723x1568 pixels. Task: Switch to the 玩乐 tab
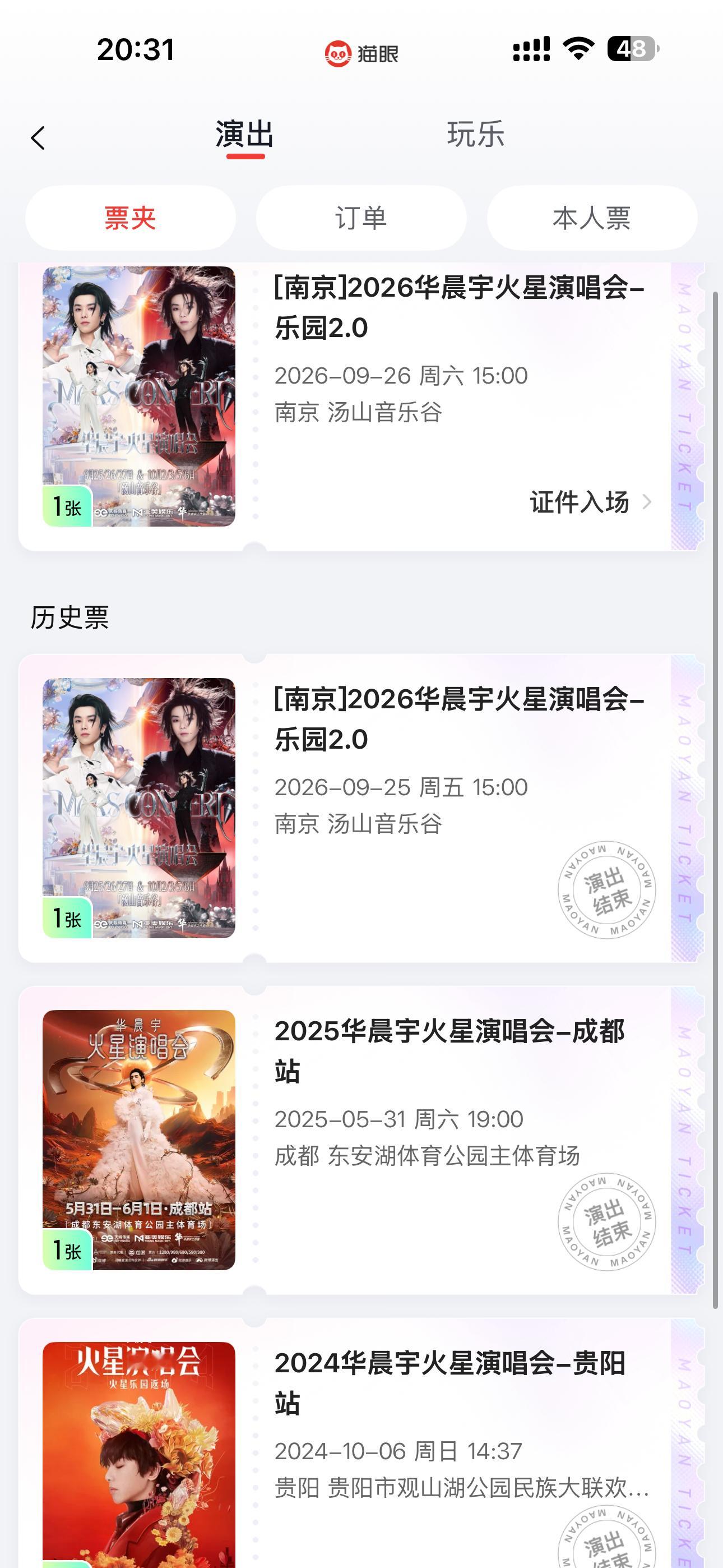point(475,134)
